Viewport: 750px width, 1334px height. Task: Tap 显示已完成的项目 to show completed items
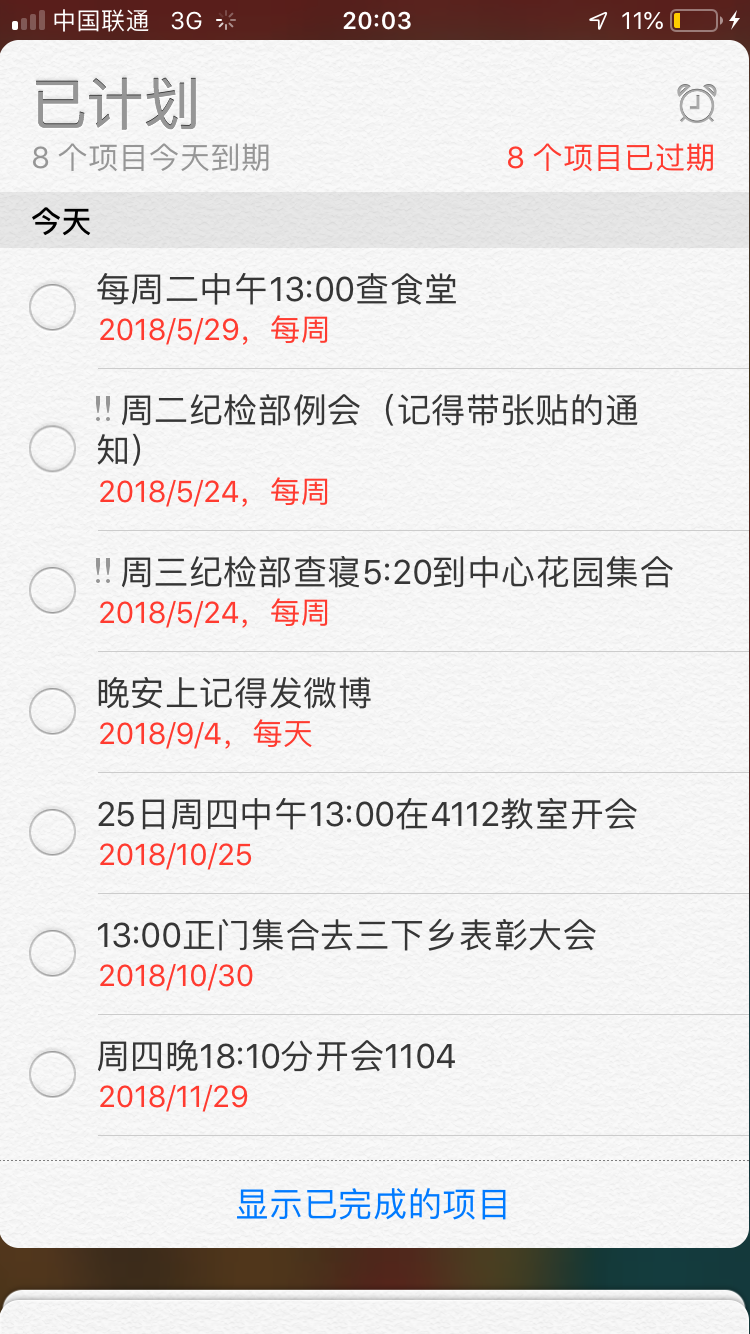coord(372,1204)
